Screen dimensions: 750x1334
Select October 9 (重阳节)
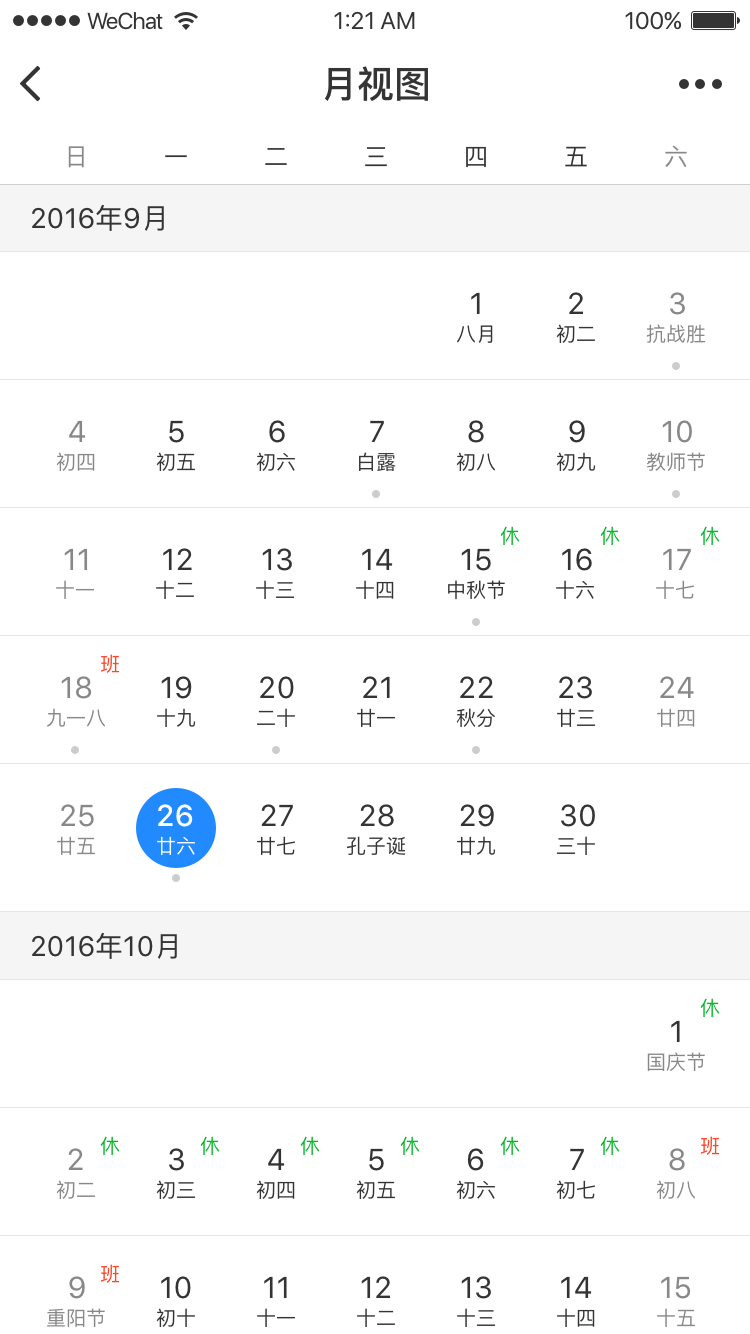coord(76,1300)
